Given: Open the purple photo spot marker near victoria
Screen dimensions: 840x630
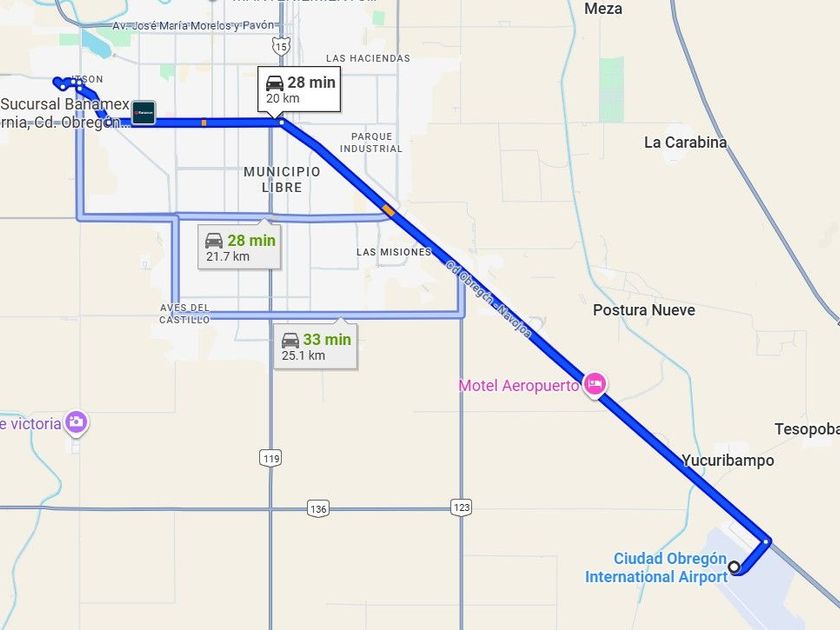Looking at the screenshot, I should [76, 423].
